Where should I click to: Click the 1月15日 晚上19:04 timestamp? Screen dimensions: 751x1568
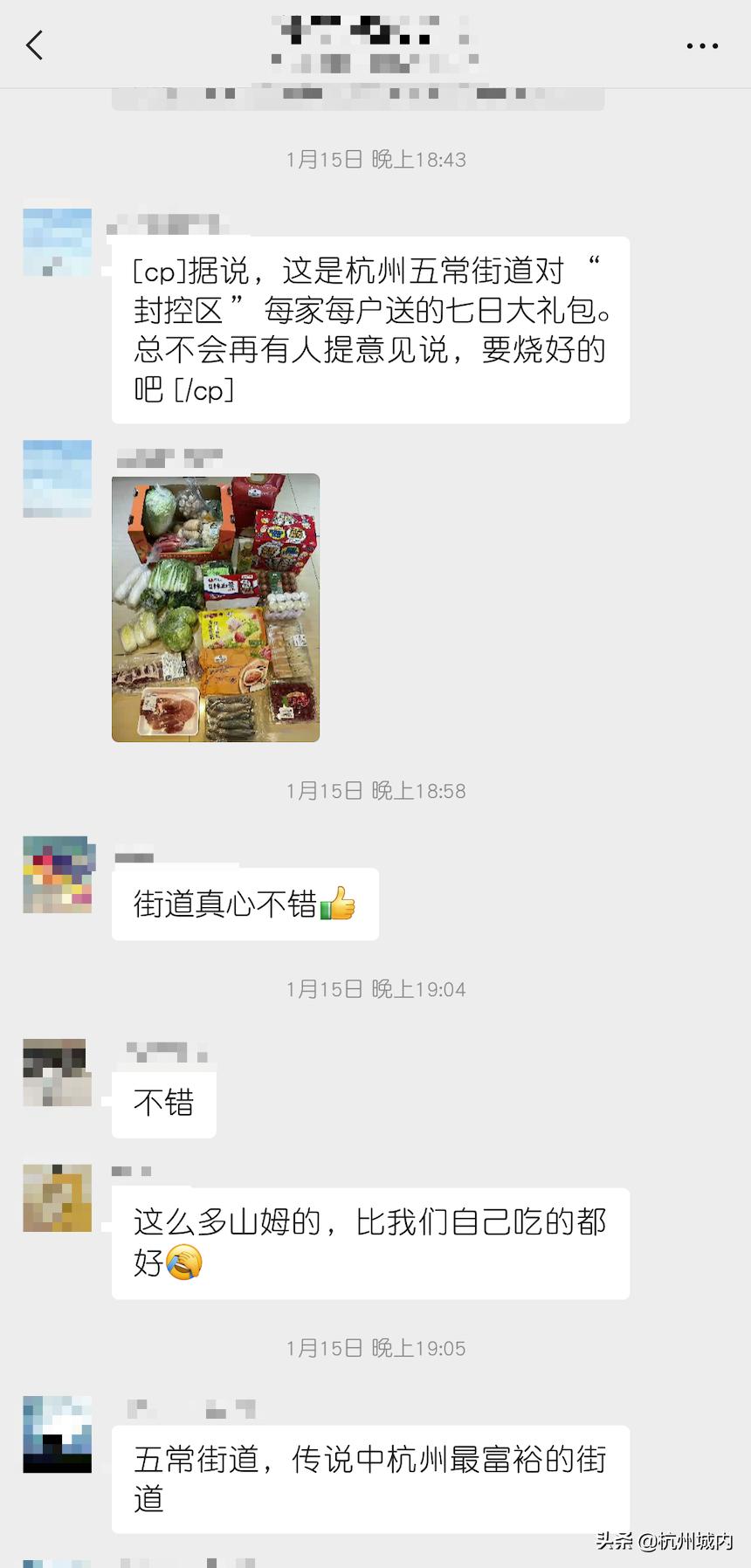(375, 989)
